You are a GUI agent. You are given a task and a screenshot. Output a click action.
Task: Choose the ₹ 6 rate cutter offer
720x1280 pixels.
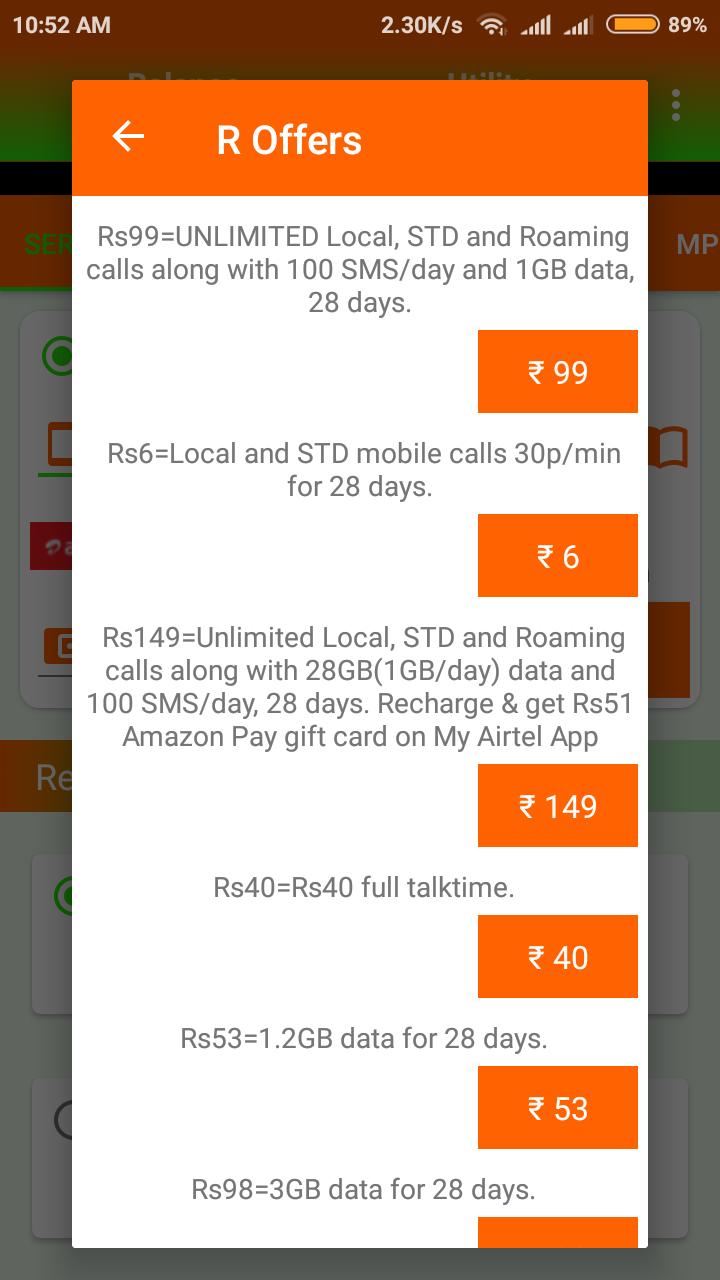pyautogui.click(x=557, y=556)
